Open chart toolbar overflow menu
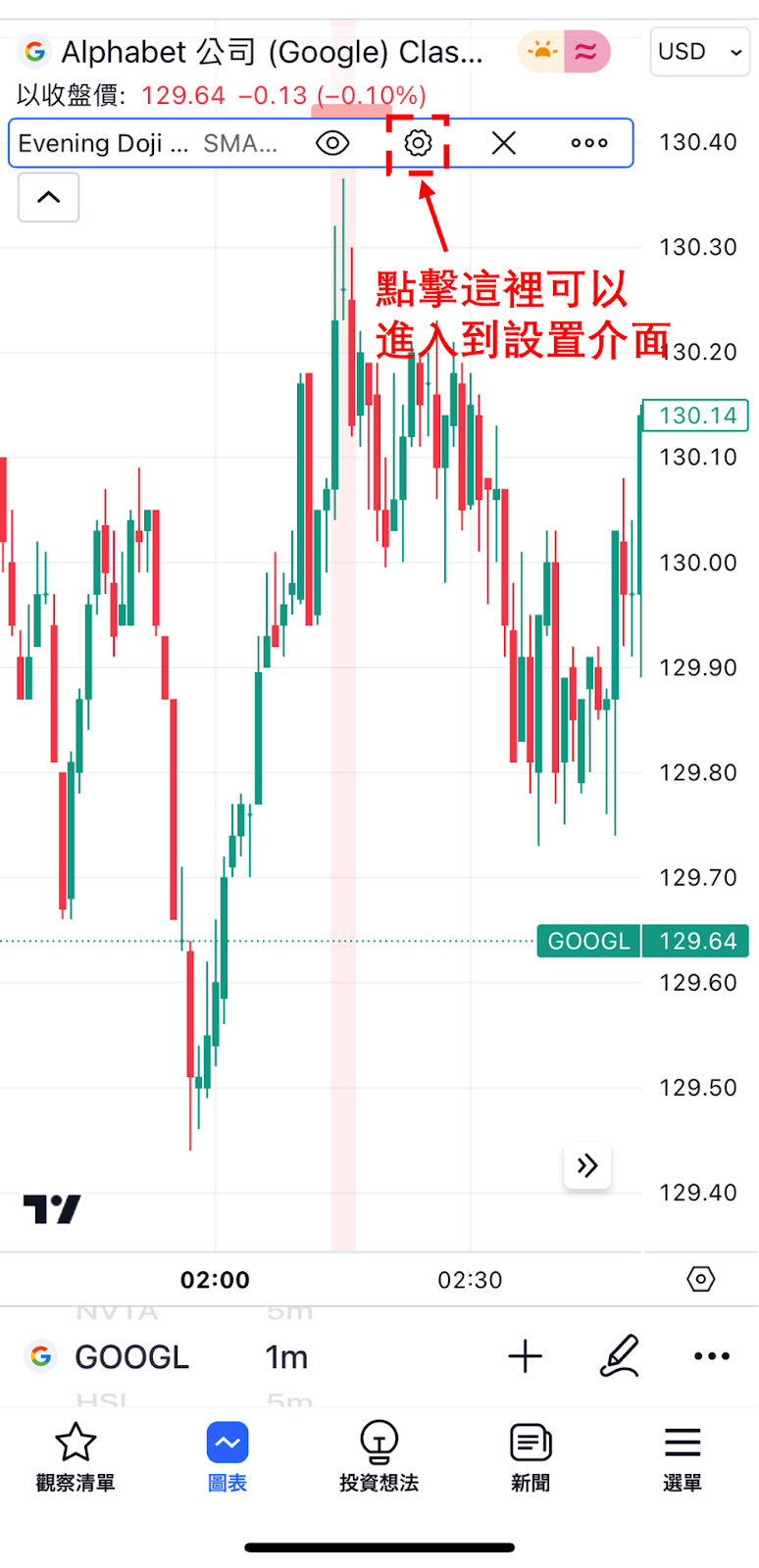The height and width of the screenshot is (1568, 759). coord(712,1356)
